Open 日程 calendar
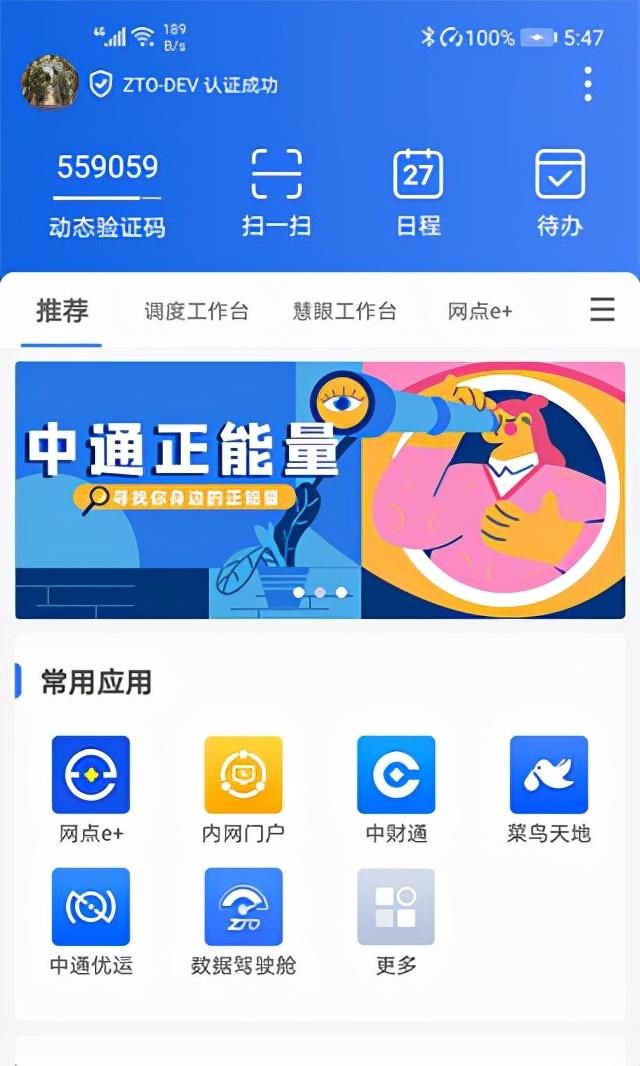Viewport: 640px width, 1066px height. tap(418, 192)
